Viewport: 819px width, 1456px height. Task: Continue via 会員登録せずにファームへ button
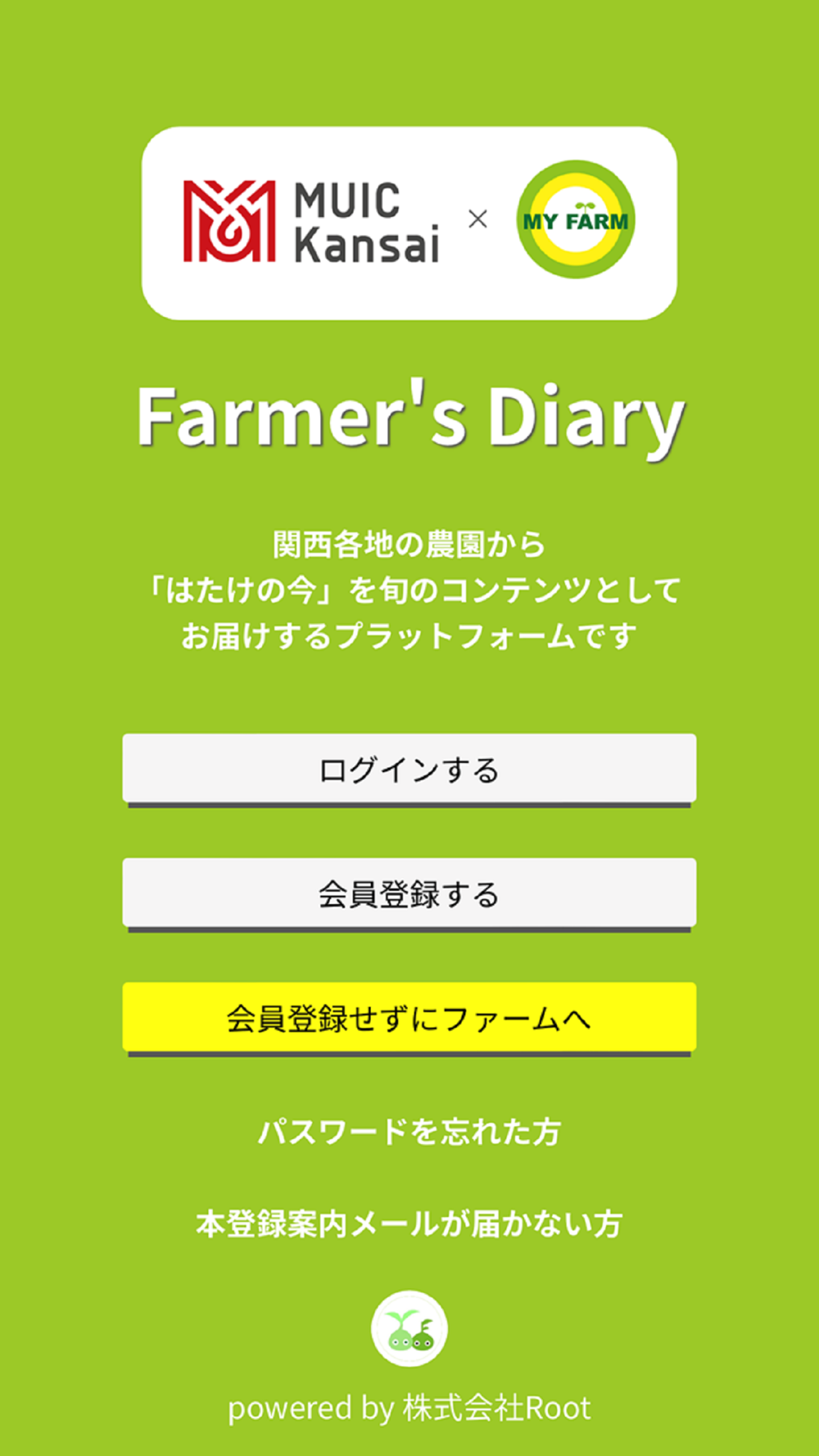[x=409, y=1019]
